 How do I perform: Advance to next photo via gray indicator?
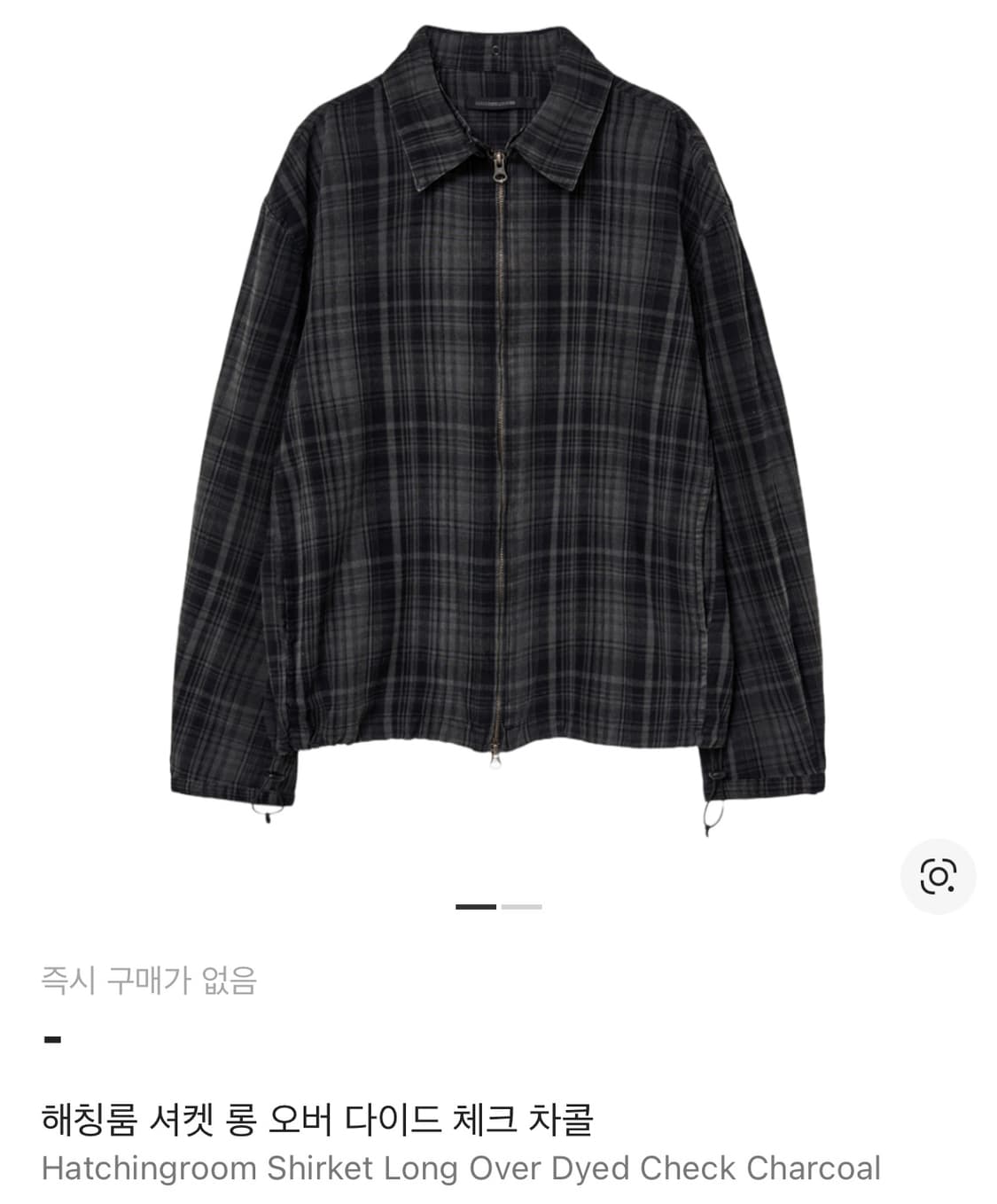[522, 906]
